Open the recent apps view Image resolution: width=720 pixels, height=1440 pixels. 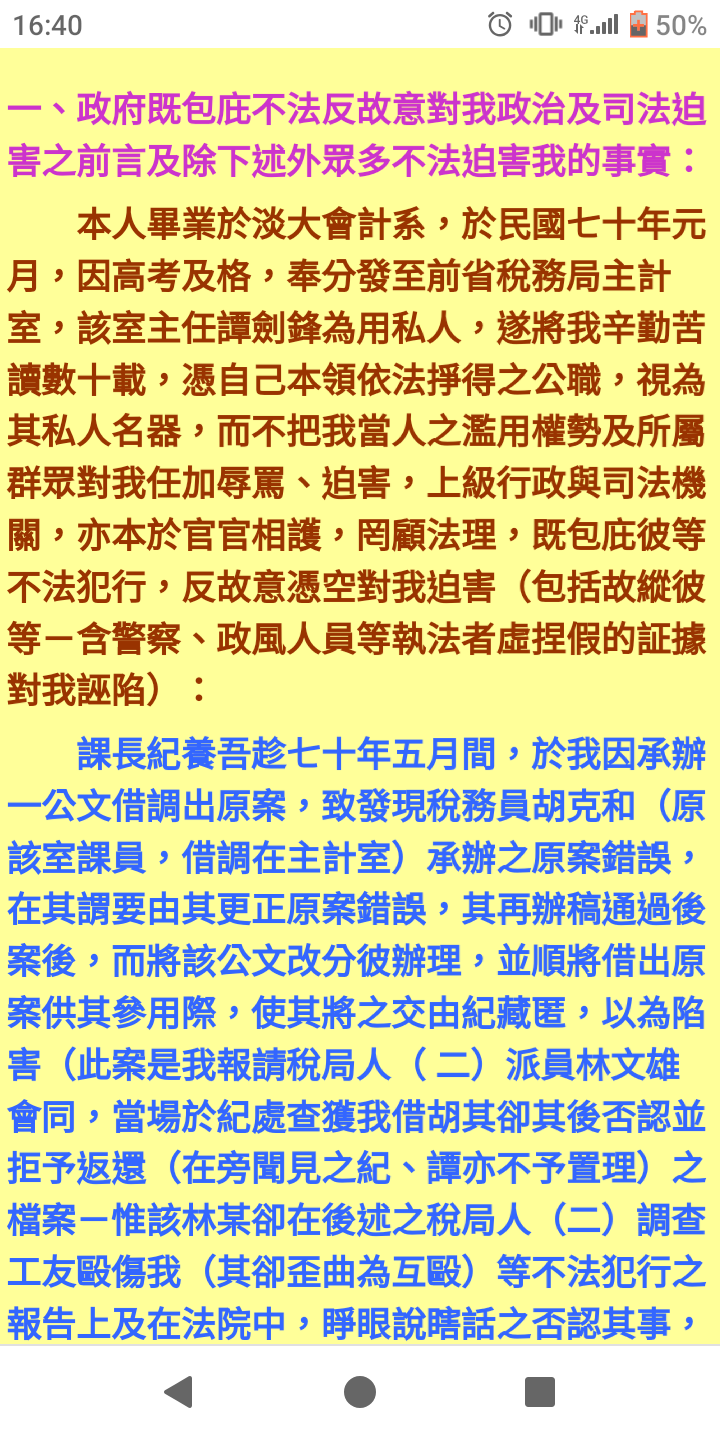click(x=540, y=1392)
